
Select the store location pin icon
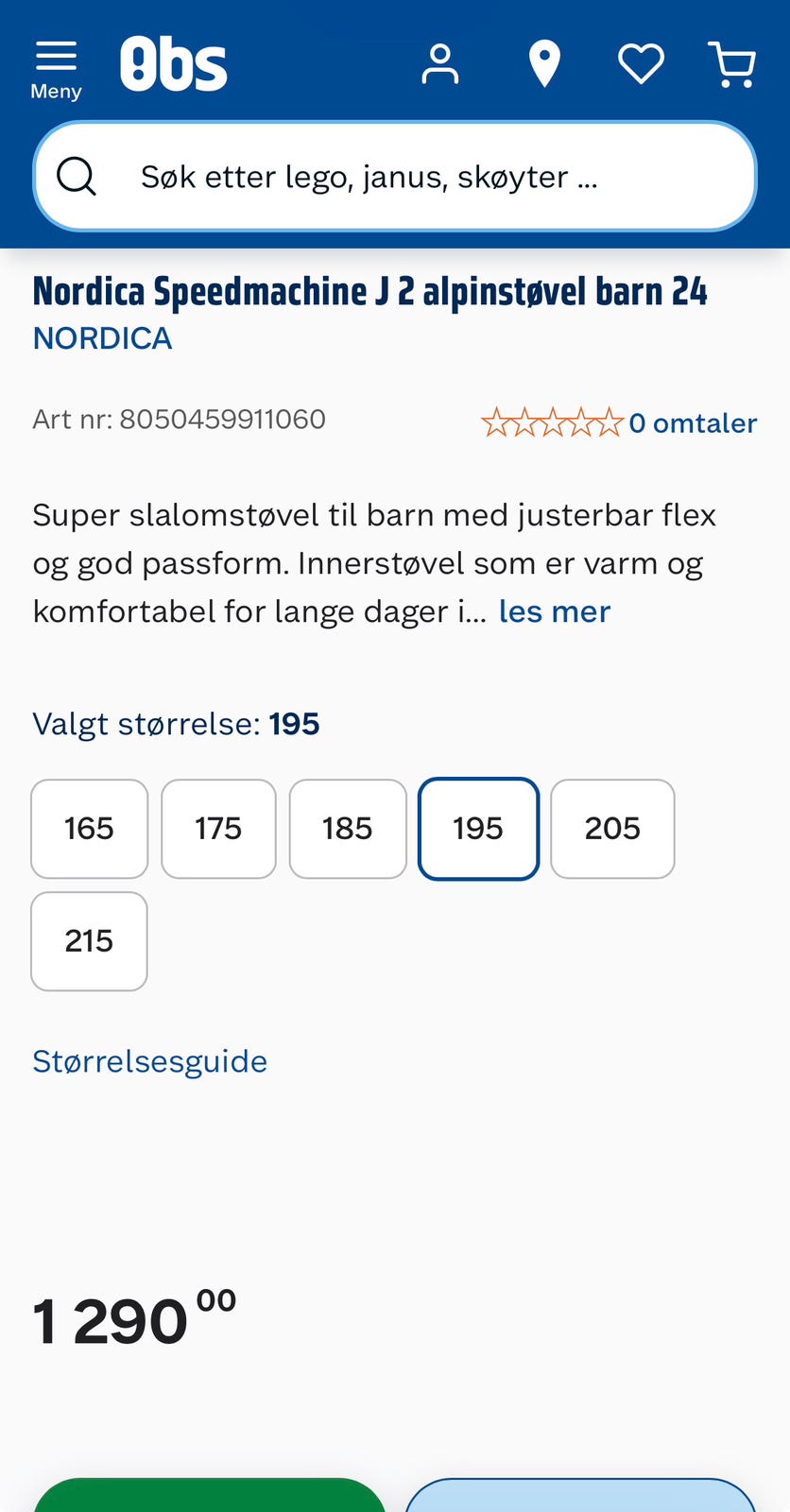544,63
